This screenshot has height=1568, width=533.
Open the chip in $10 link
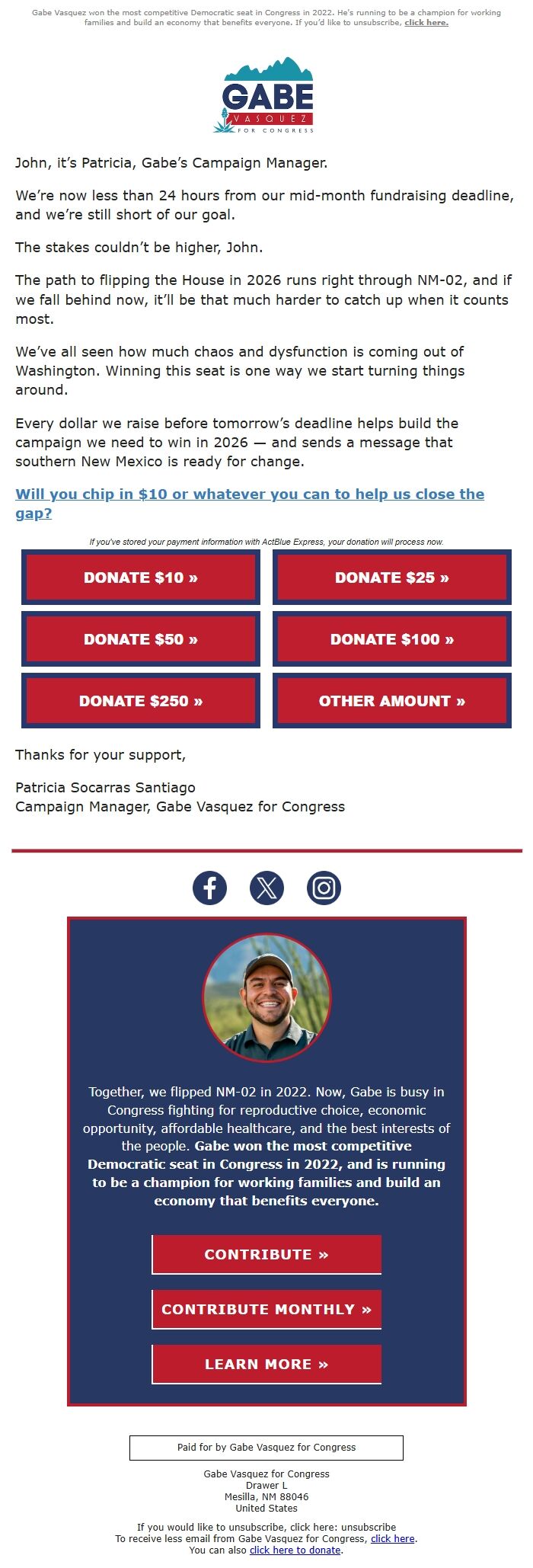click(x=249, y=494)
